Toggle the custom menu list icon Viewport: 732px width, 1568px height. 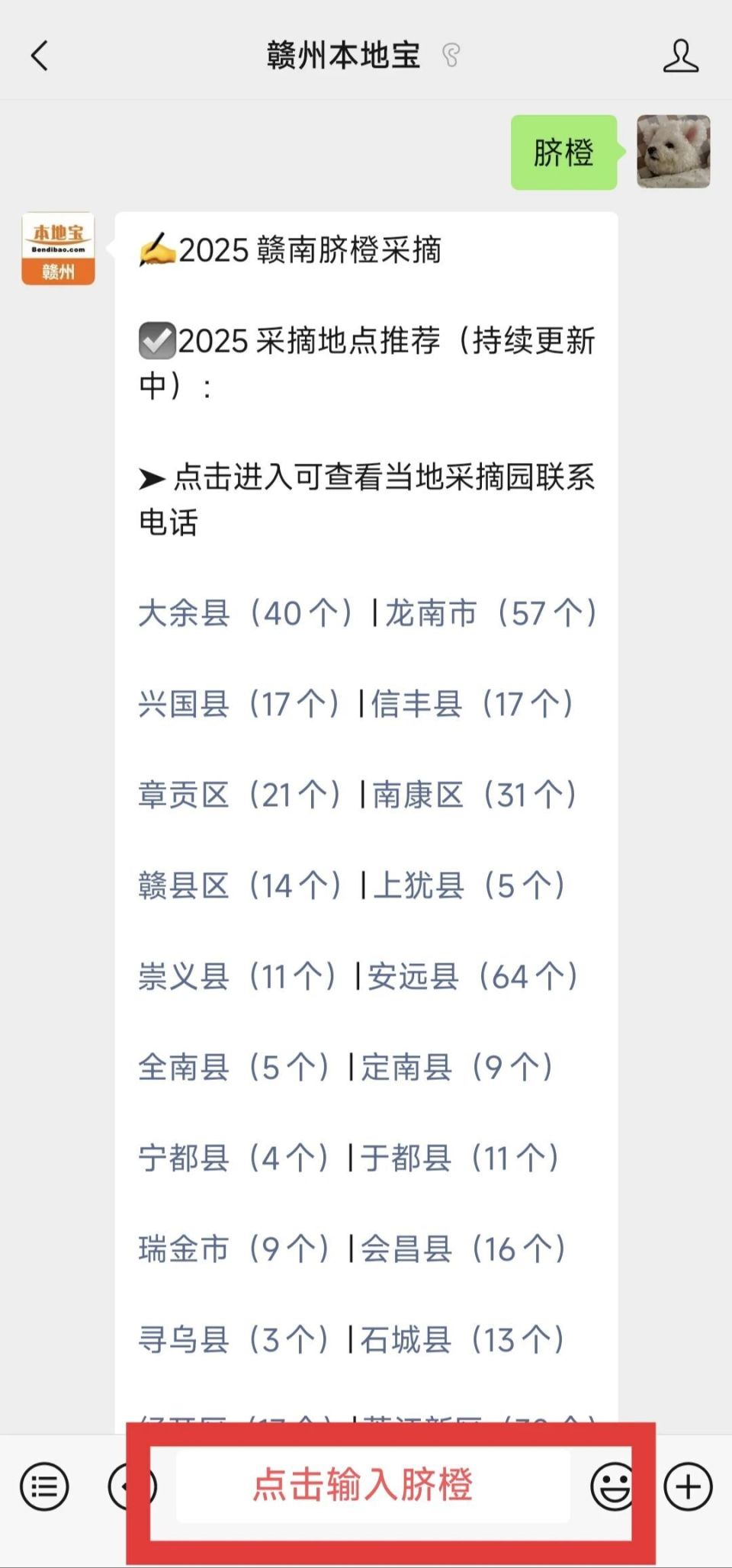coord(46,1486)
